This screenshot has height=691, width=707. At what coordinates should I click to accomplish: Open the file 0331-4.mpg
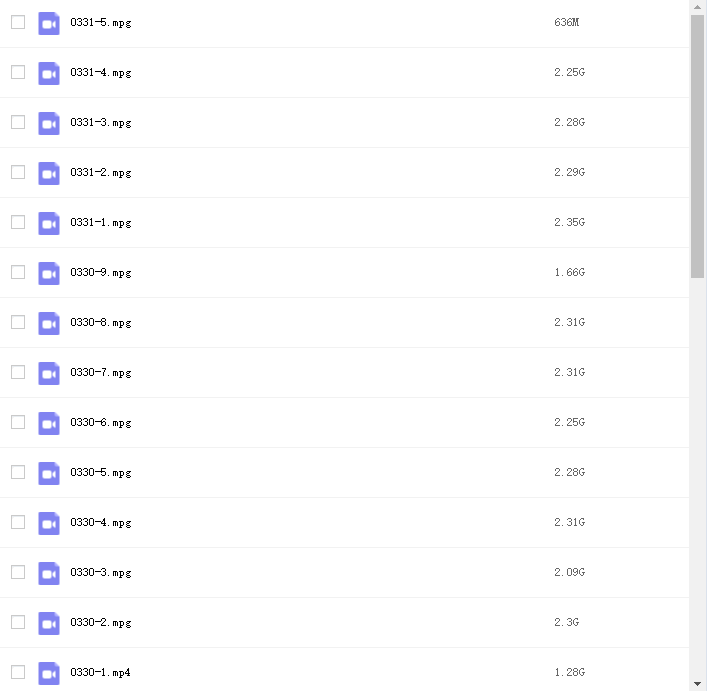coord(100,73)
